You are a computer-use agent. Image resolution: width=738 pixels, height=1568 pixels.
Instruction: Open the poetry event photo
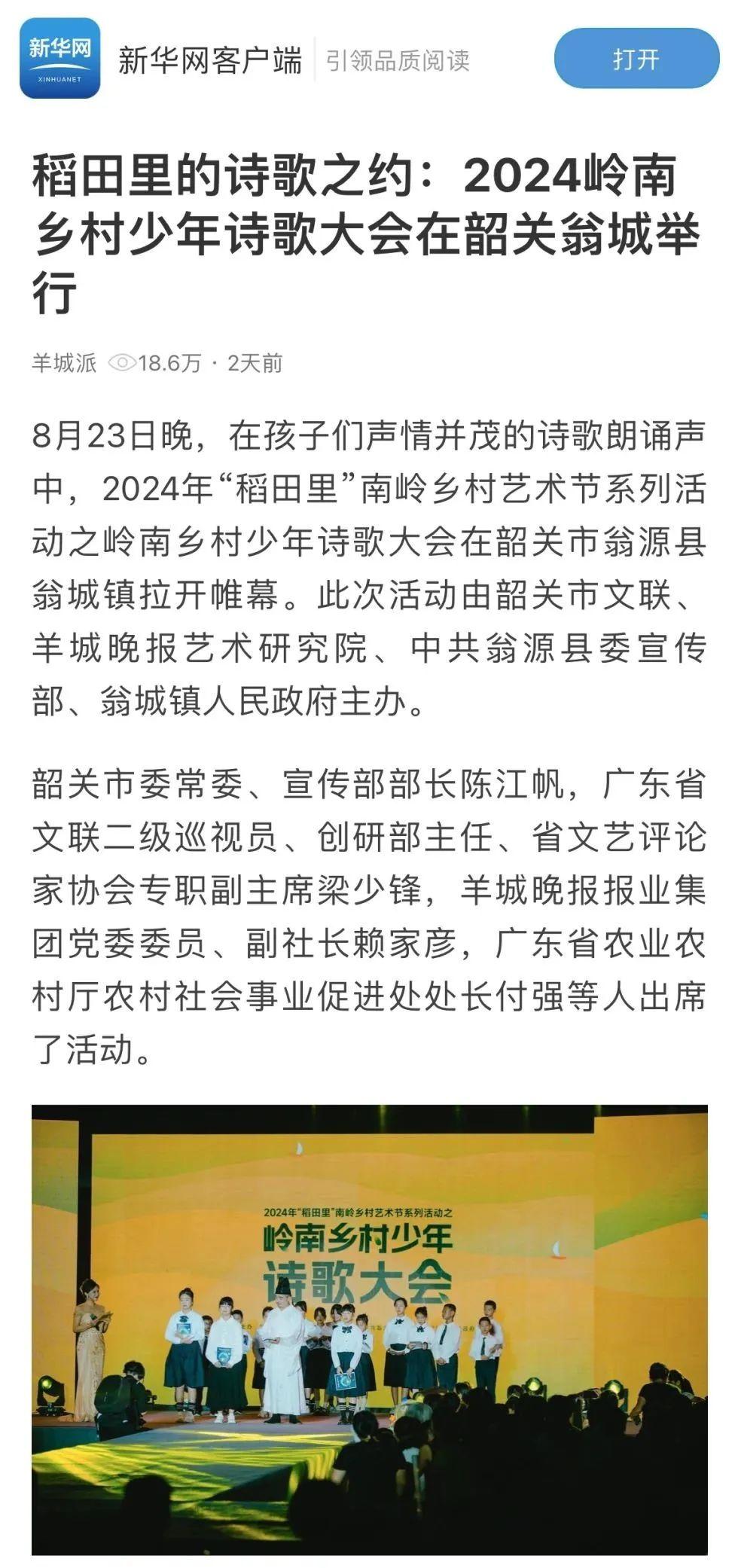(x=369, y=1325)
